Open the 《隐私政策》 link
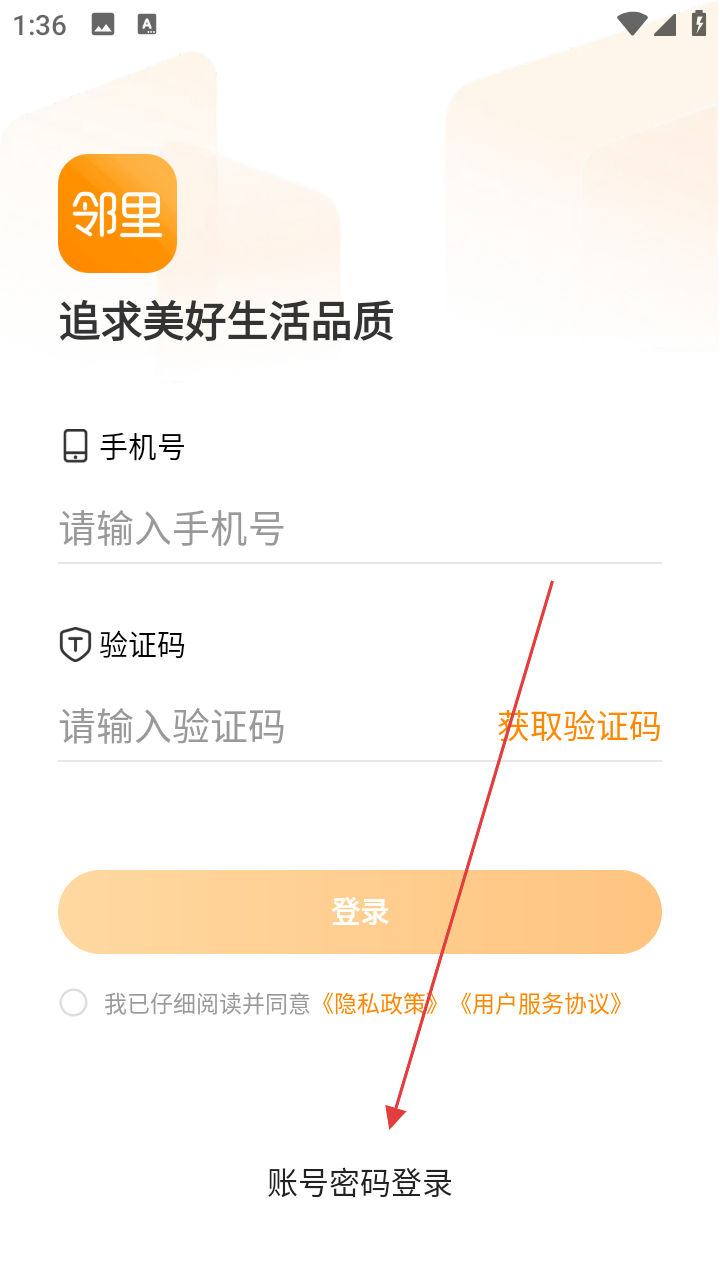This screenshot has height=1280, width=720. tap(379, 1003)
